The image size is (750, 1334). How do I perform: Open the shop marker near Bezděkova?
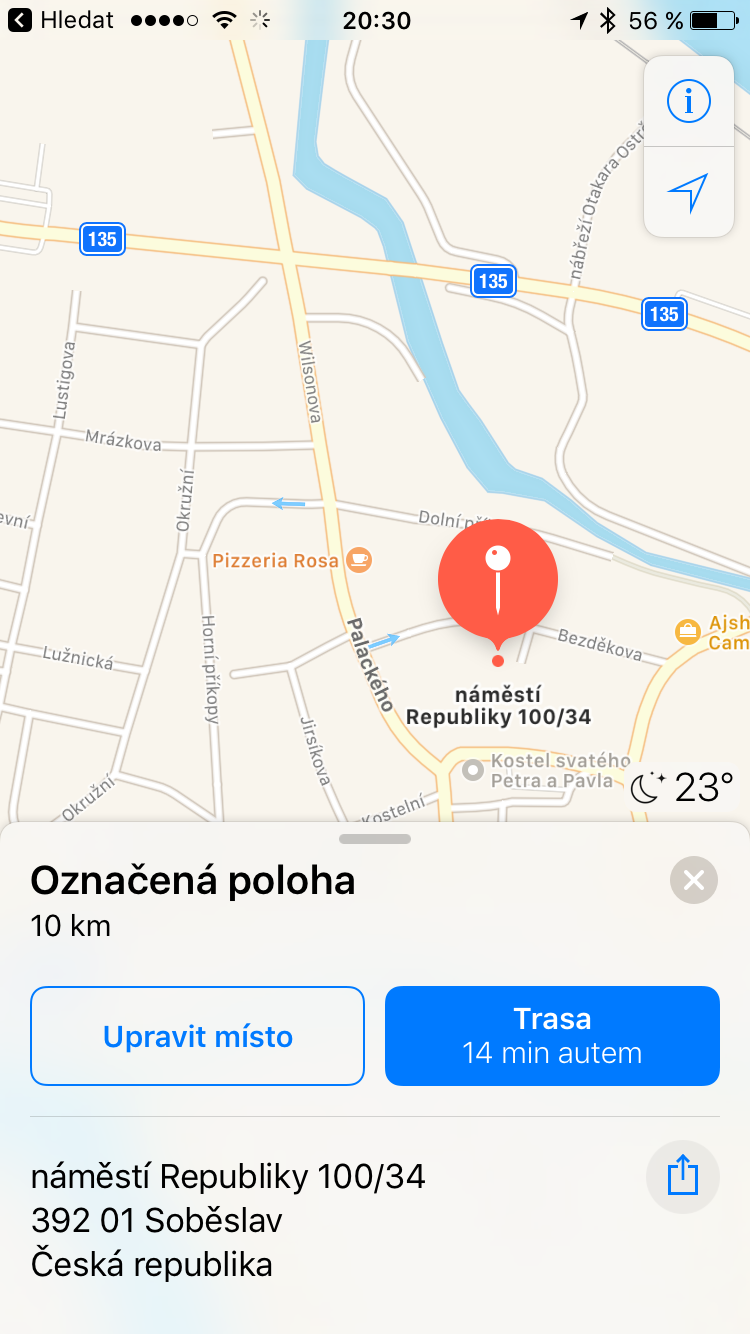(688, 631)
